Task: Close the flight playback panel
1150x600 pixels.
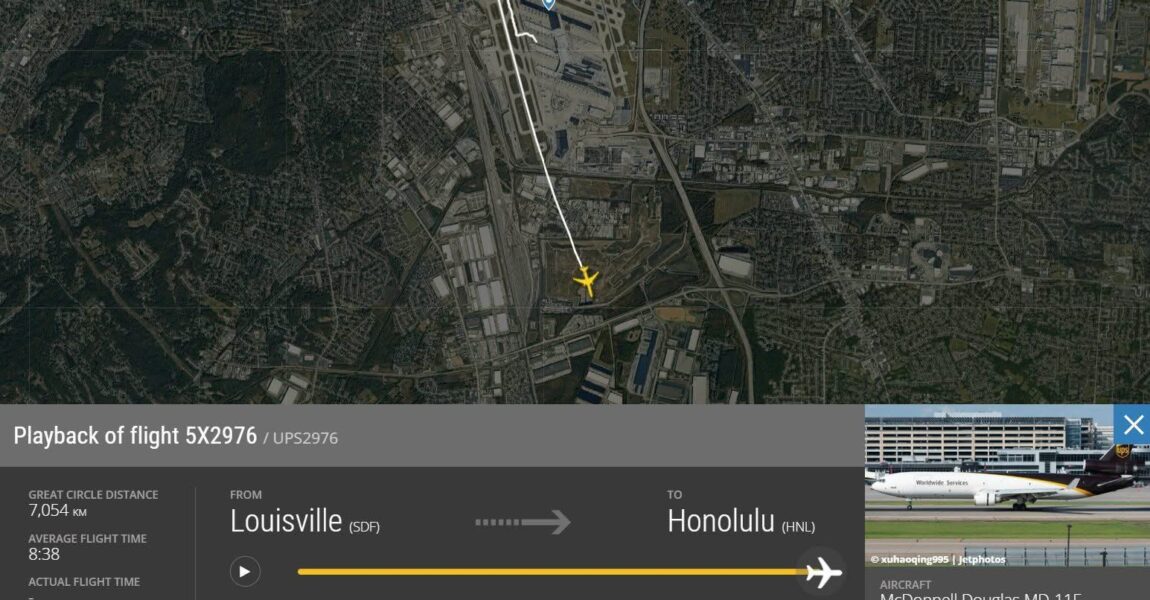Action: click(1132, 424)
